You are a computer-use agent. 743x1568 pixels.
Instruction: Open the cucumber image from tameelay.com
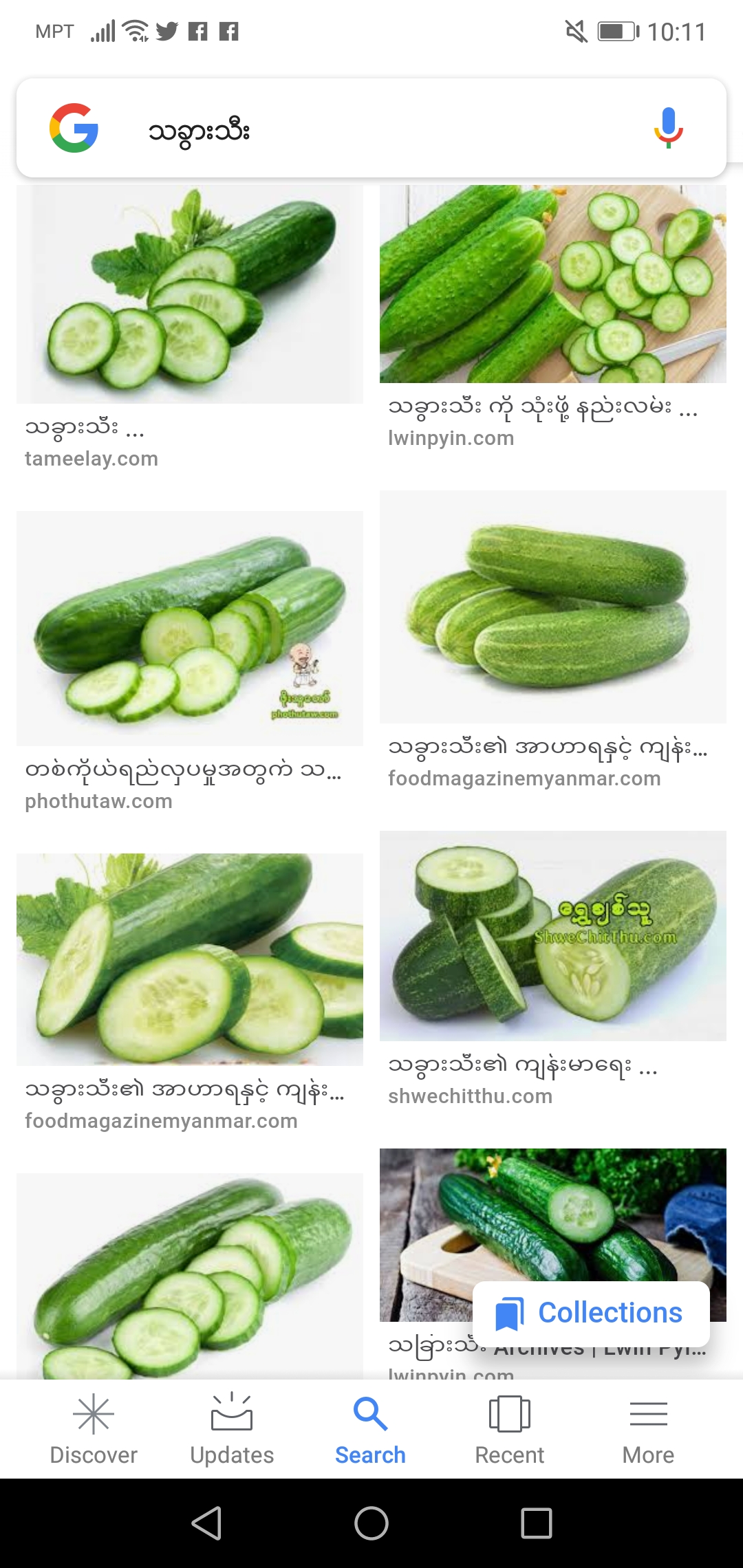190,294
